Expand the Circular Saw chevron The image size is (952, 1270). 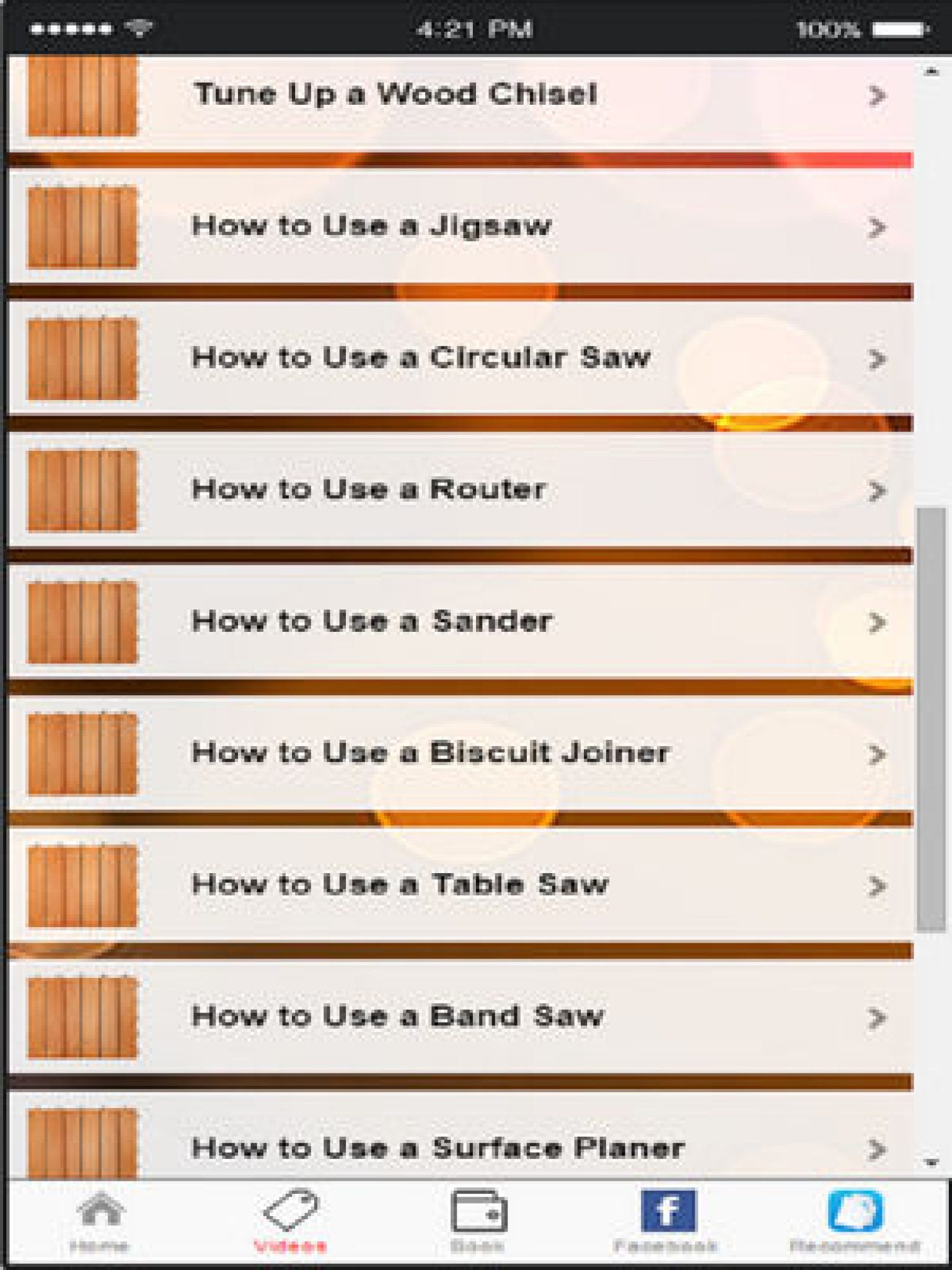[x=876, y=358]
